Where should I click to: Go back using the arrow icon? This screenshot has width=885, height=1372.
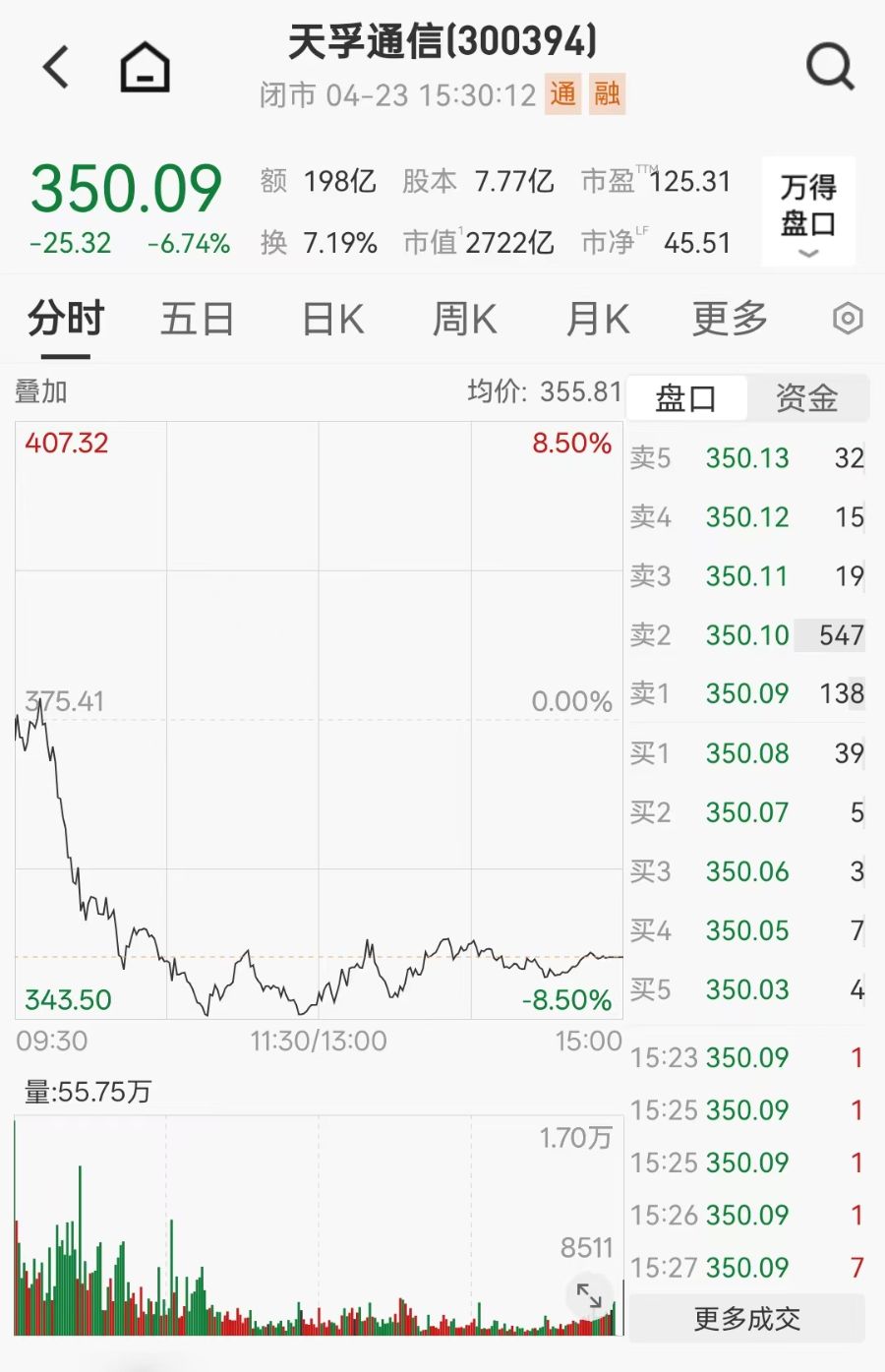click(57, 67)
